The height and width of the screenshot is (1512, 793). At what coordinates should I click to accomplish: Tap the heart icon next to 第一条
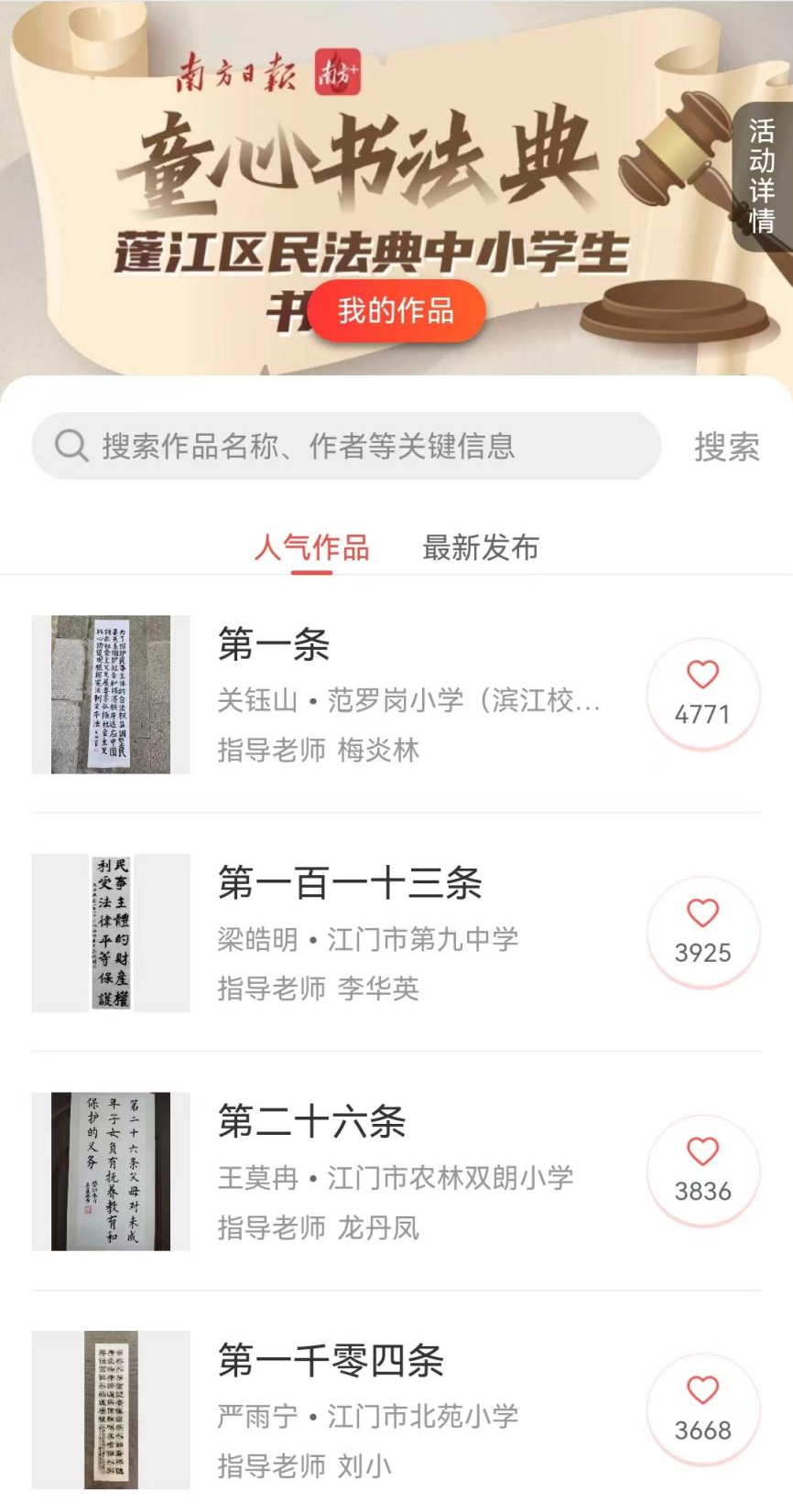pos(703,674)
